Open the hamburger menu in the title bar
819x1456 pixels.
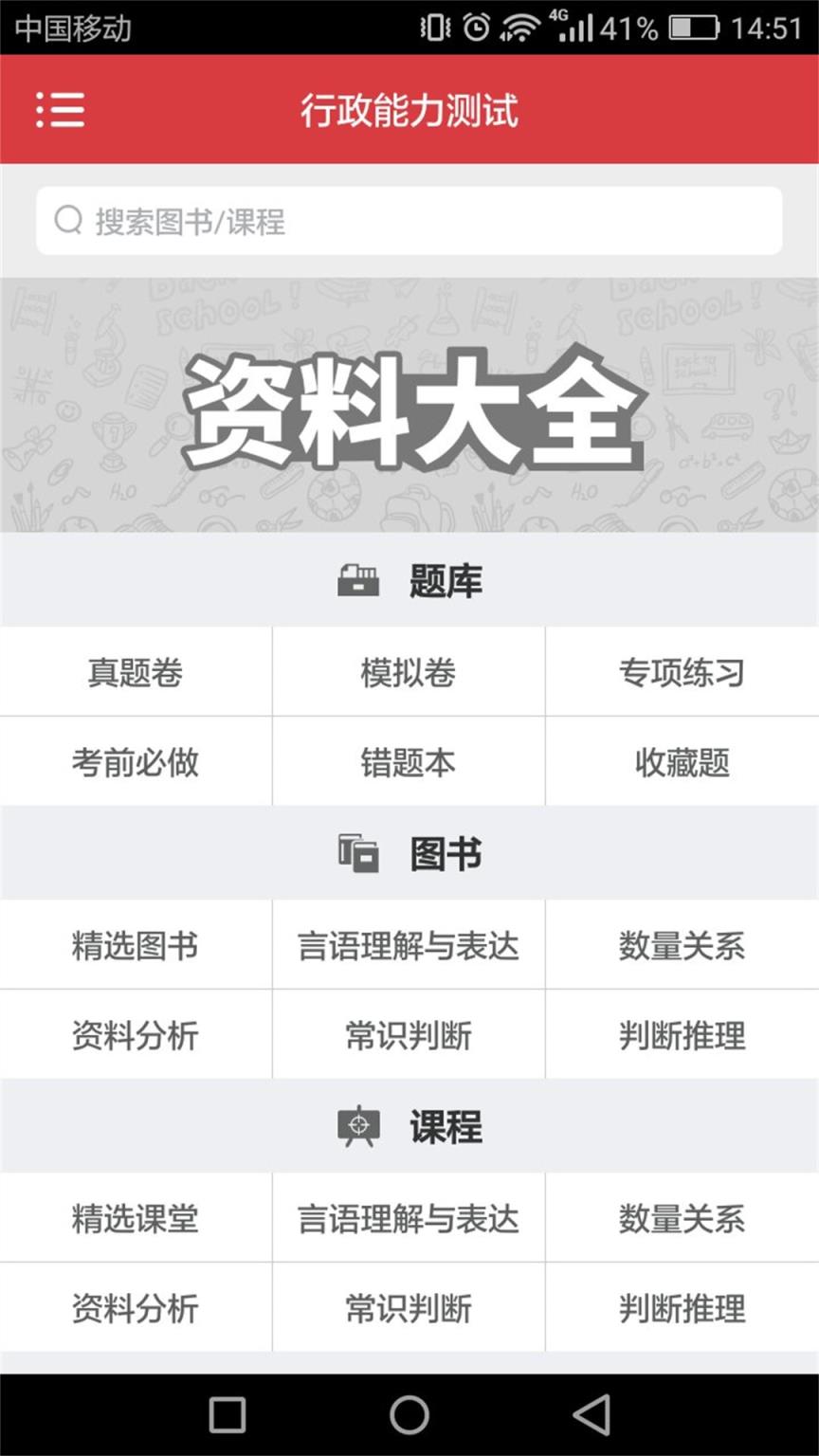(59, 111)
